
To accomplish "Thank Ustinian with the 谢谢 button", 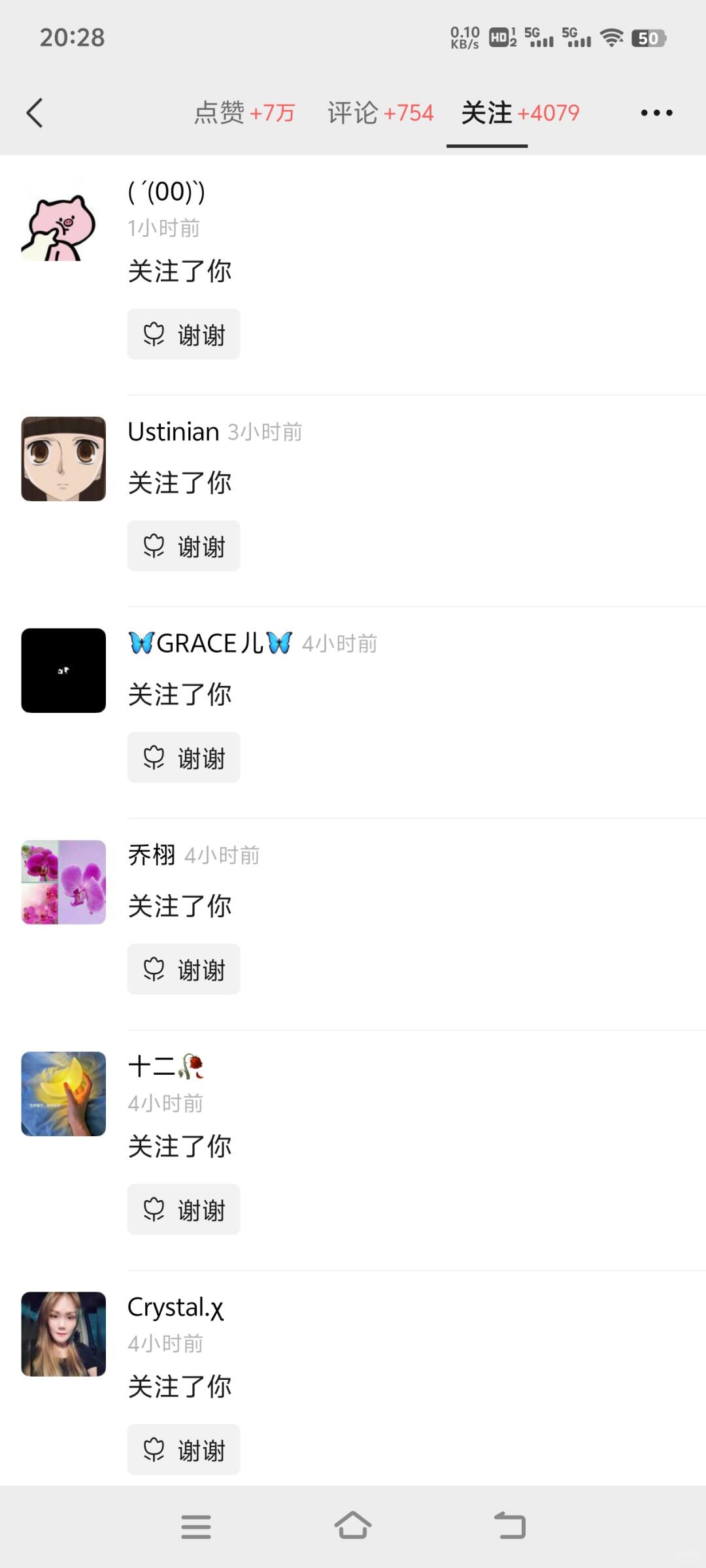I will [184, 546].
